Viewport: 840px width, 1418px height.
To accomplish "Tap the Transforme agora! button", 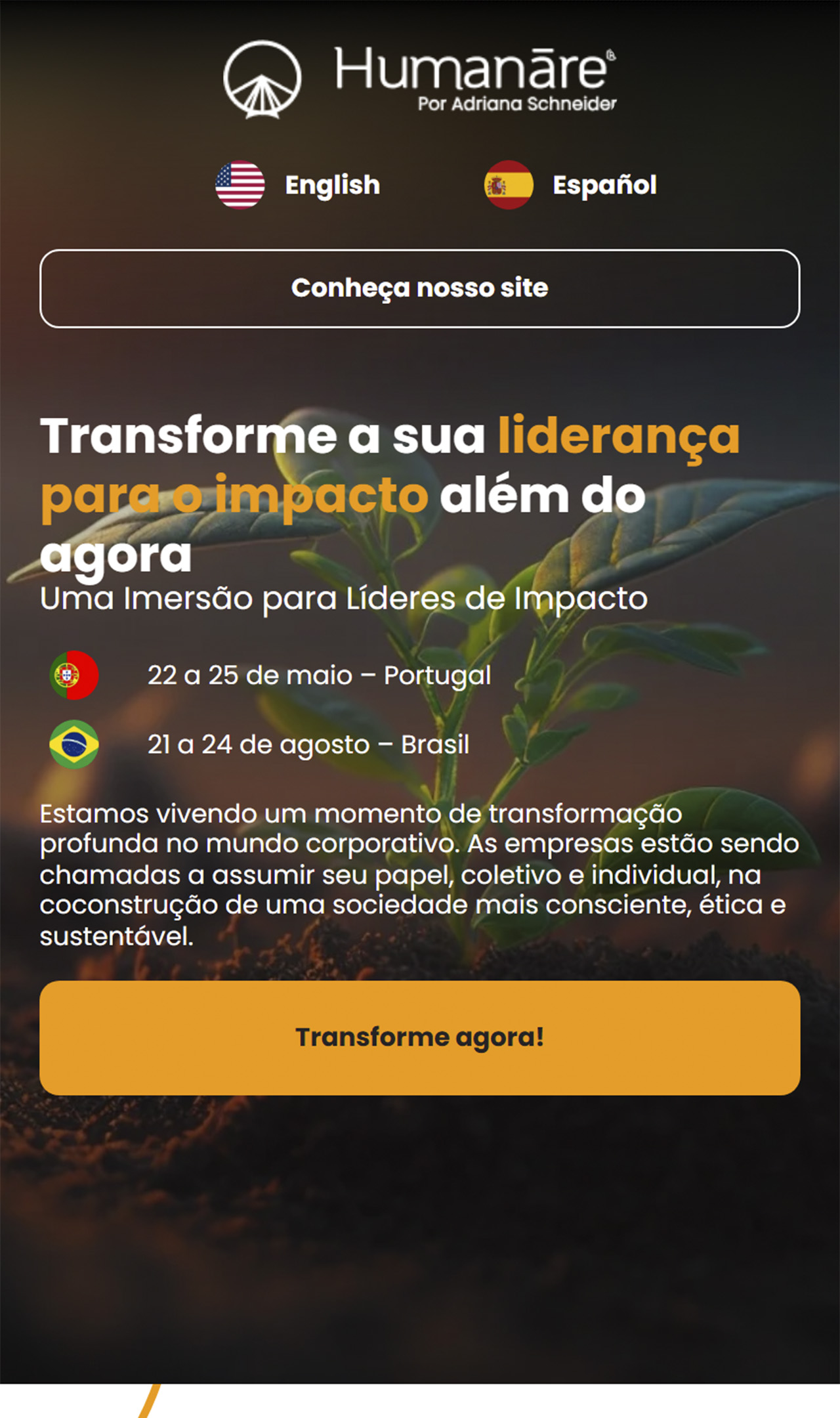I will click(x=420, y=1038).
